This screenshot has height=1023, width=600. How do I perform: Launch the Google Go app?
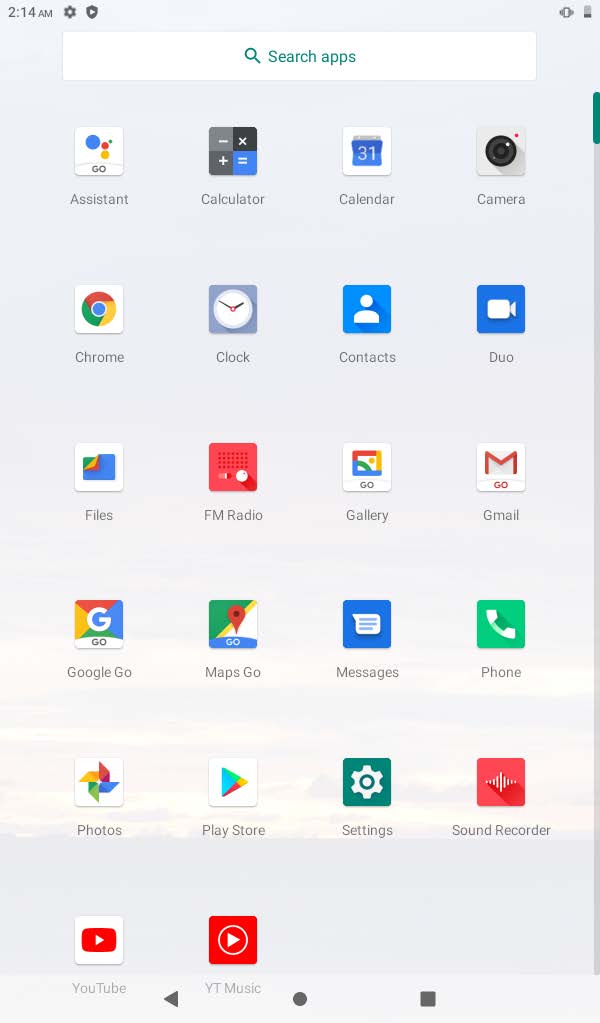tap(99, 624)
